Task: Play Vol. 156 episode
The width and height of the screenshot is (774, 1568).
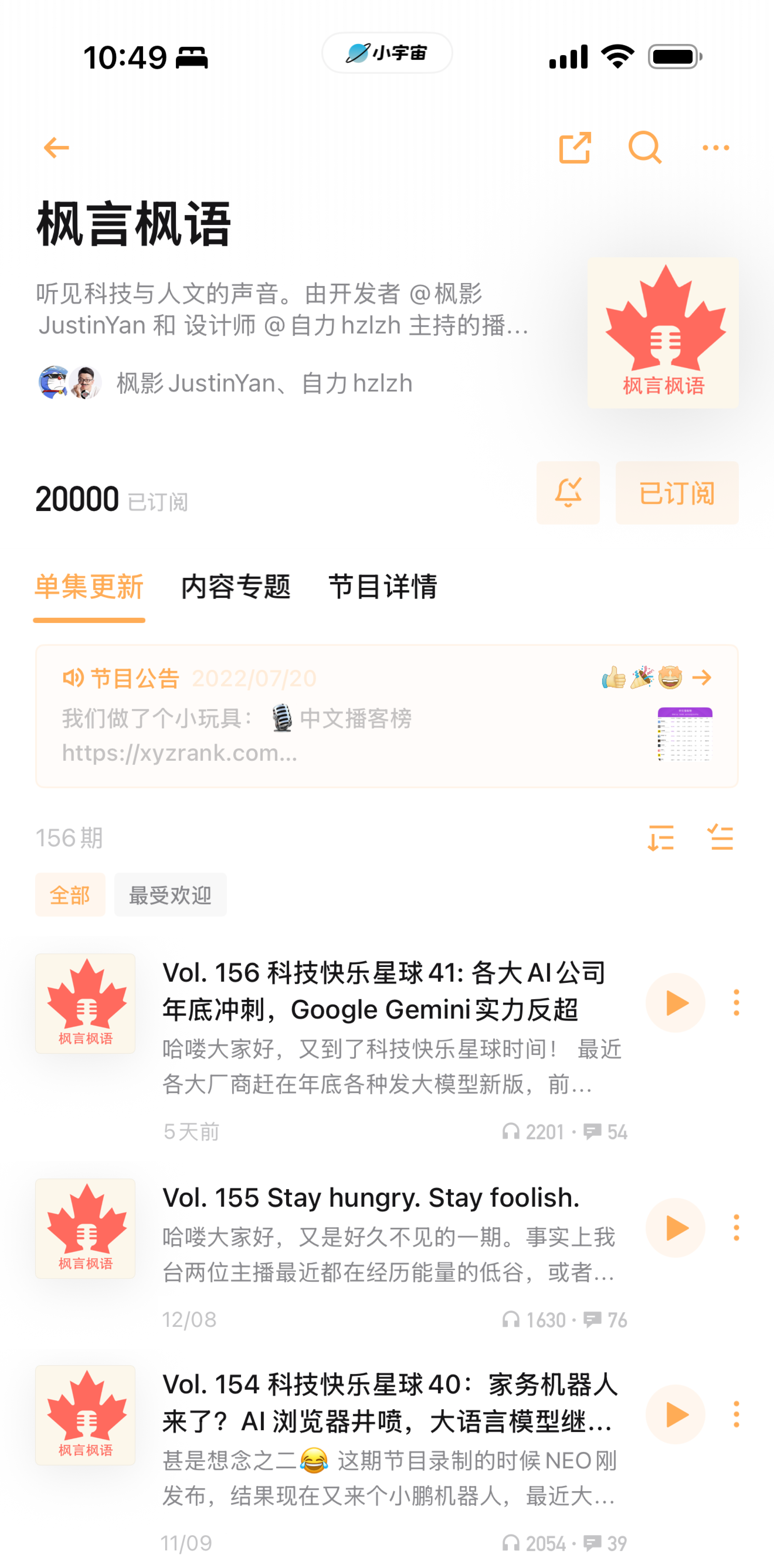Action: coord(675,1002)
